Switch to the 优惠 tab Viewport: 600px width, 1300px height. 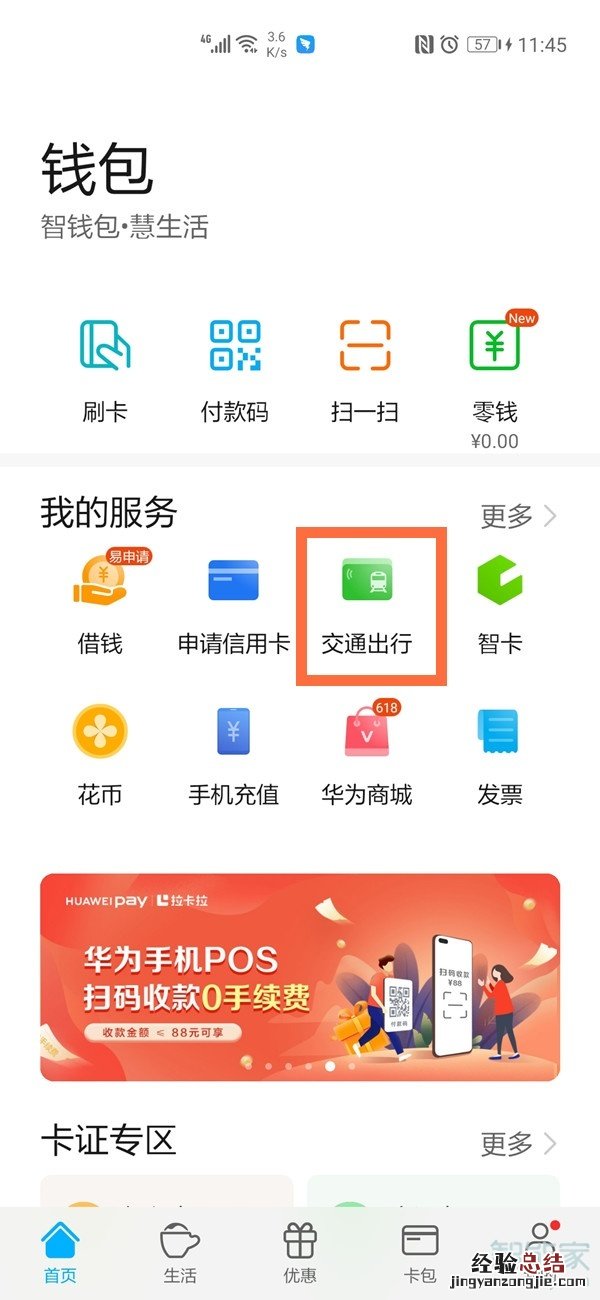[x=300, y=1252]
